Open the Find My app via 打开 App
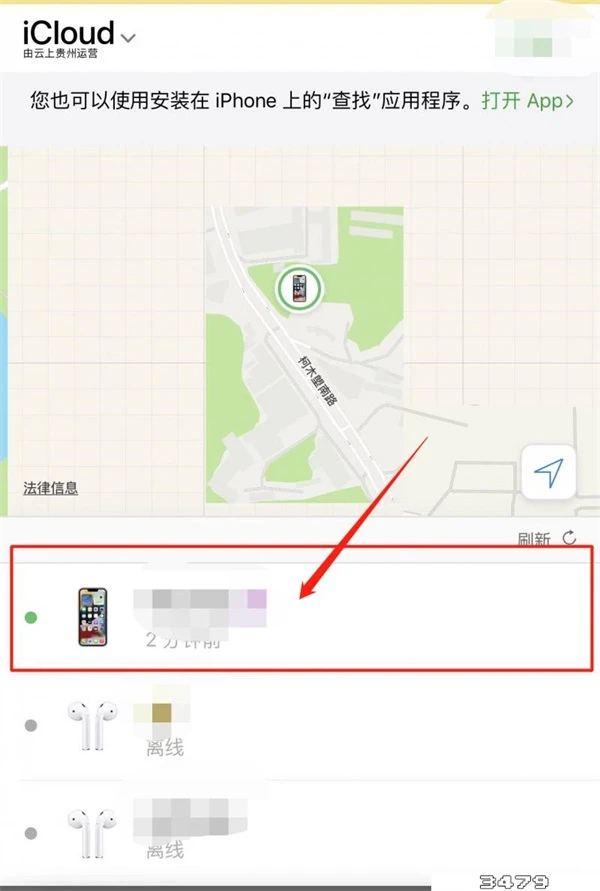The height and width of the screenshot is (891, 600). (x=526, y=101)
